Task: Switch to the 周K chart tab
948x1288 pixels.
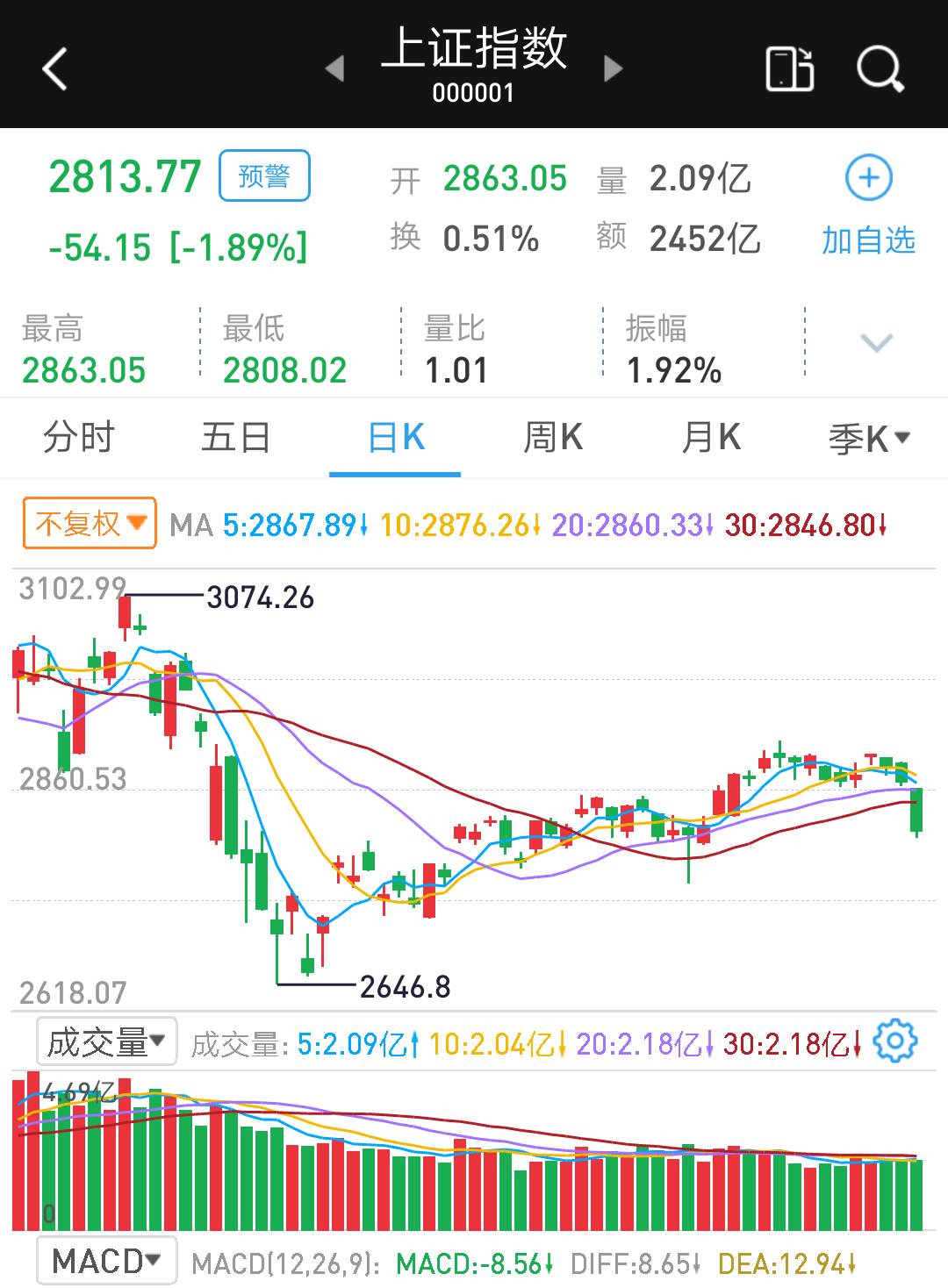Action: tap(553, 437)
